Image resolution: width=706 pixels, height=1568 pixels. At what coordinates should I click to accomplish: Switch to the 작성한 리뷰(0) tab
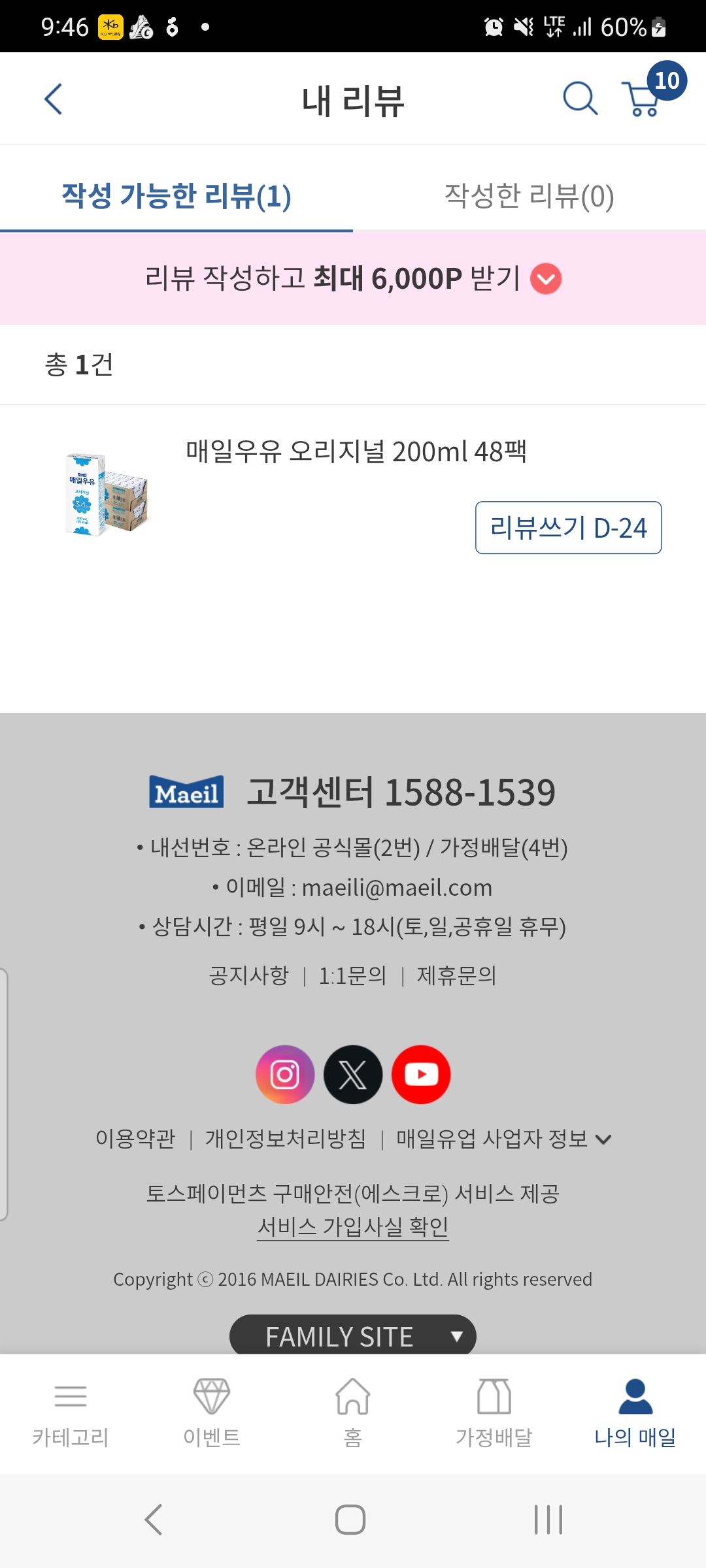529,196
